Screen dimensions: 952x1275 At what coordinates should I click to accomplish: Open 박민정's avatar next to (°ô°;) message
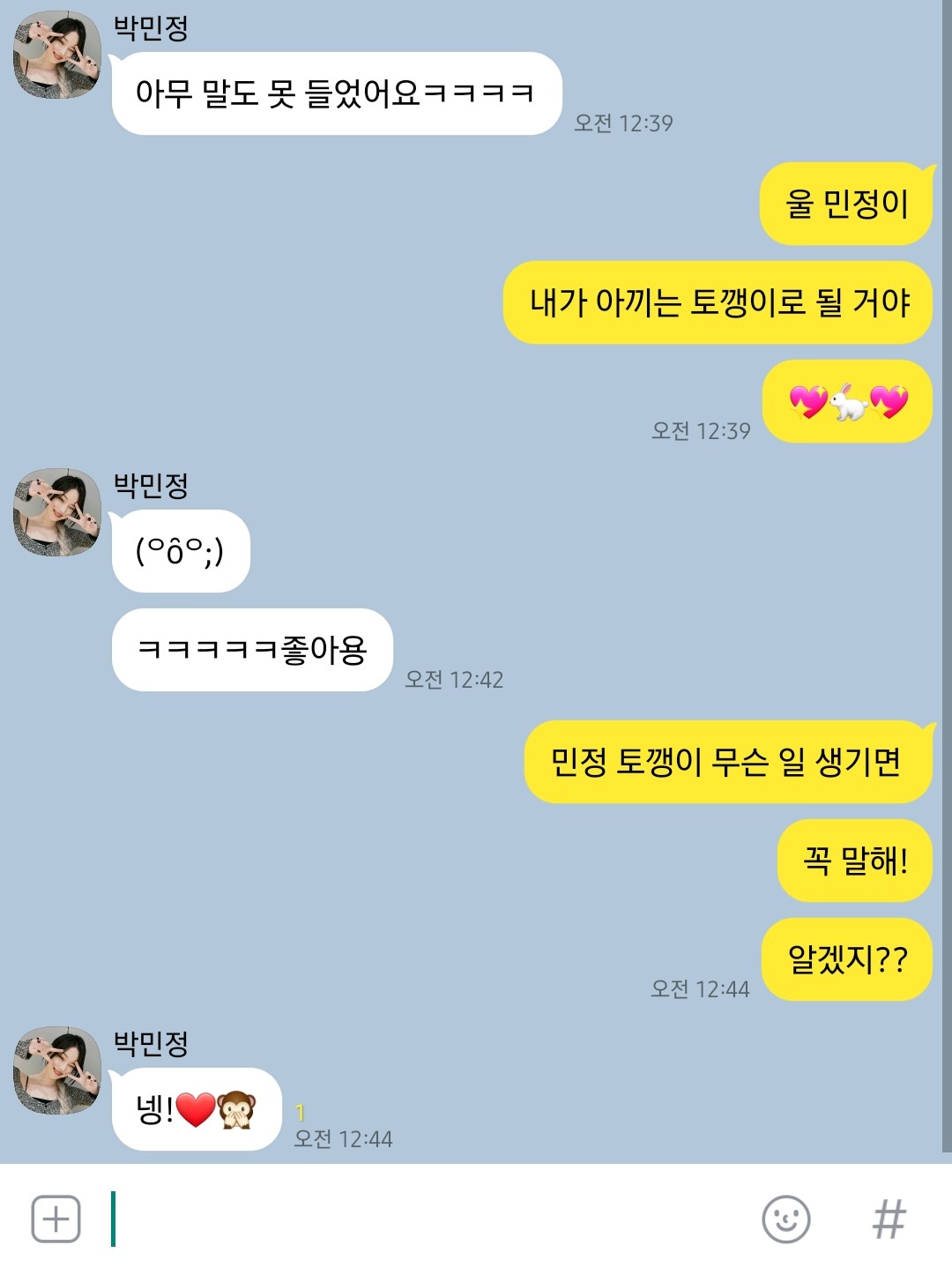tap(57, 512)
